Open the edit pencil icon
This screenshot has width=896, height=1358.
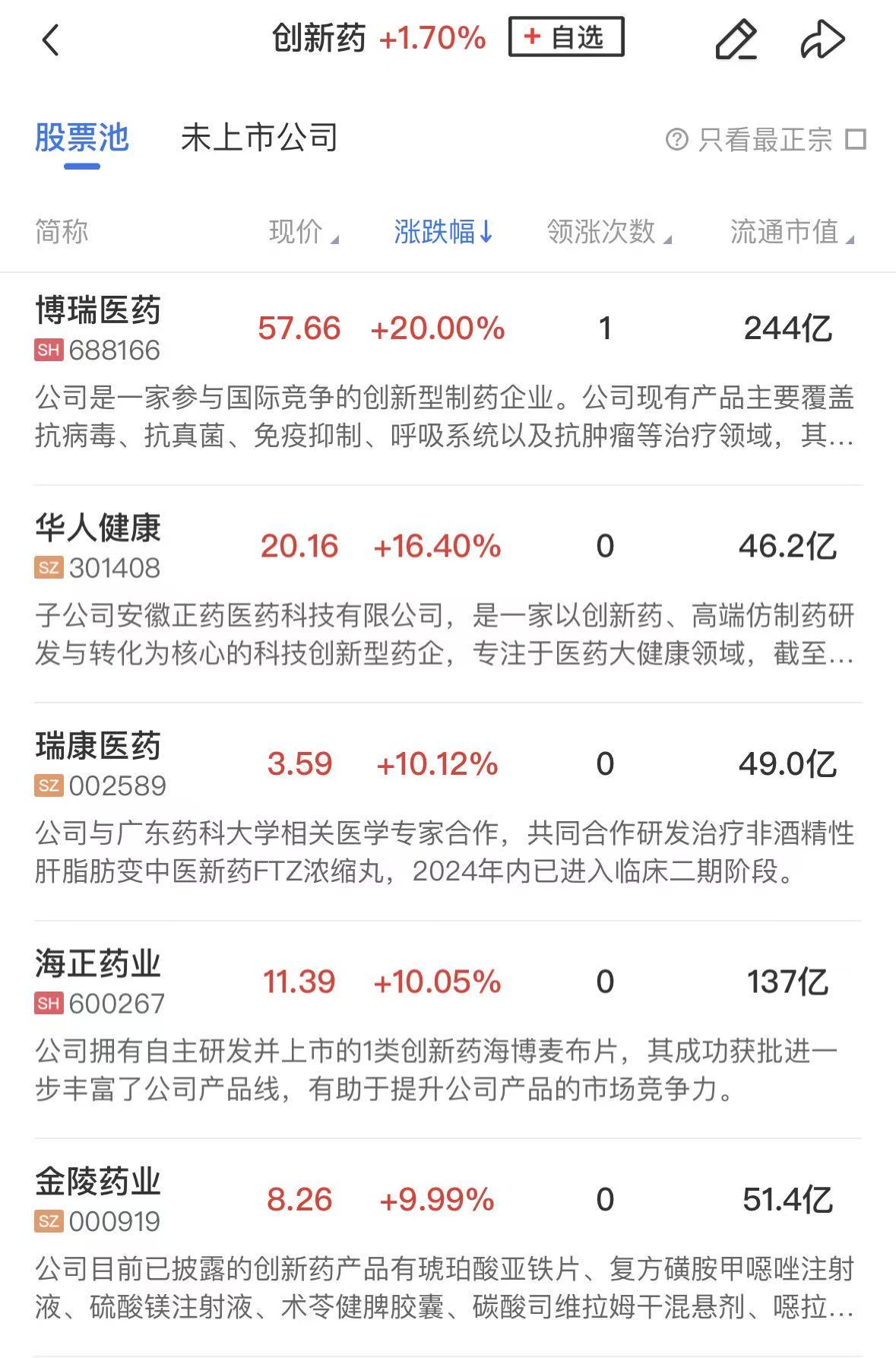coord(736,40)
